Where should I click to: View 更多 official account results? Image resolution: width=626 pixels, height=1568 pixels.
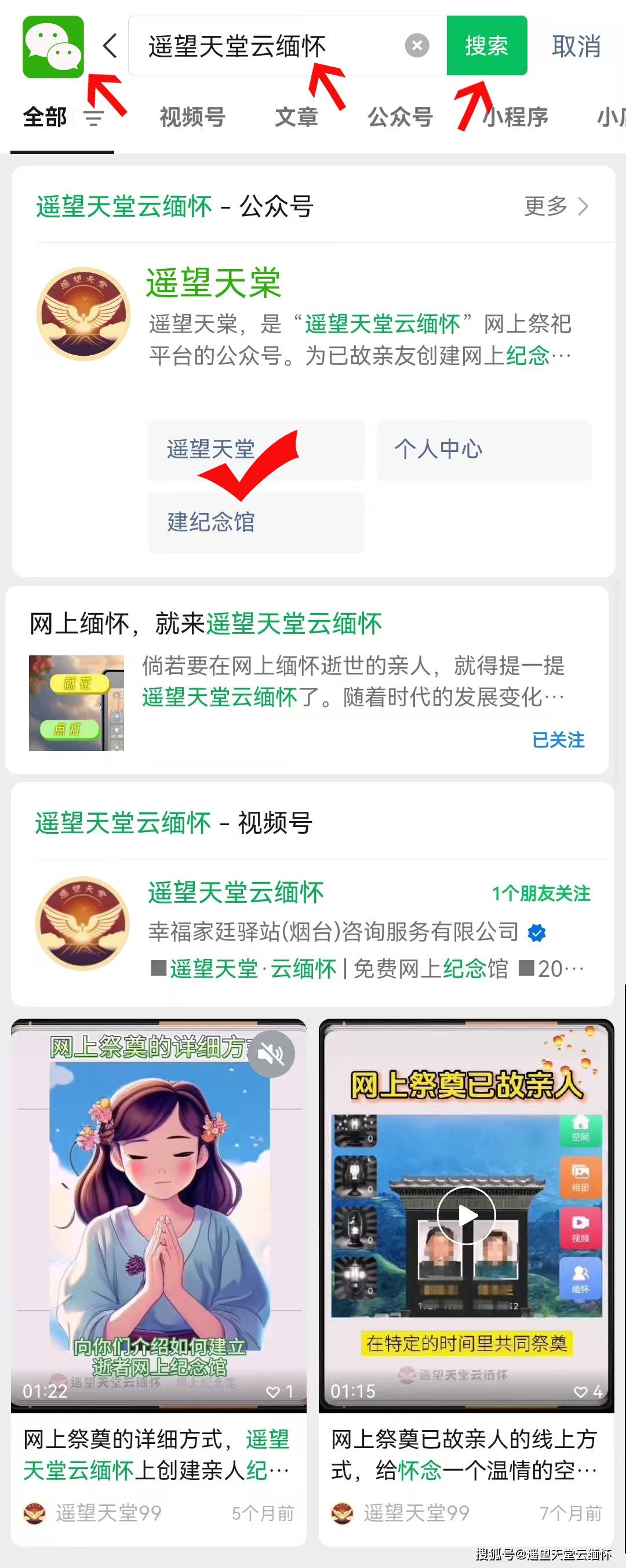coord(556,206)
